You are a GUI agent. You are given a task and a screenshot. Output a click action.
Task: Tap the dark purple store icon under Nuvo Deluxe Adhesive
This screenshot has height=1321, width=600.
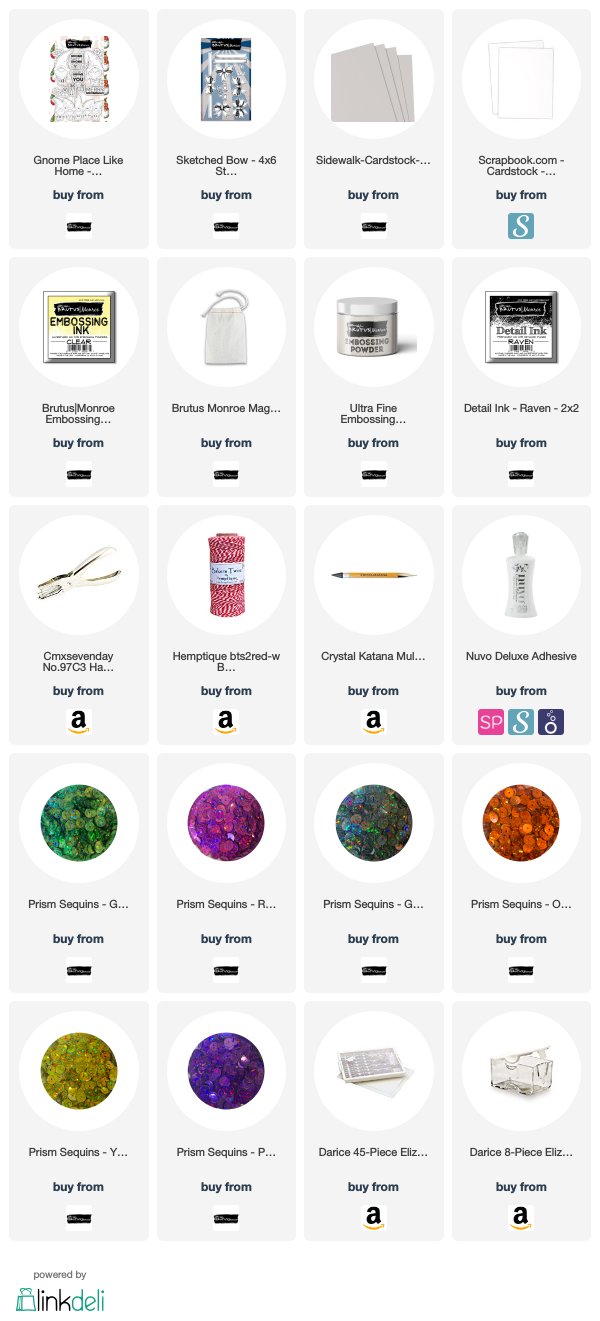pyautogui.click(x=552, y=721)
